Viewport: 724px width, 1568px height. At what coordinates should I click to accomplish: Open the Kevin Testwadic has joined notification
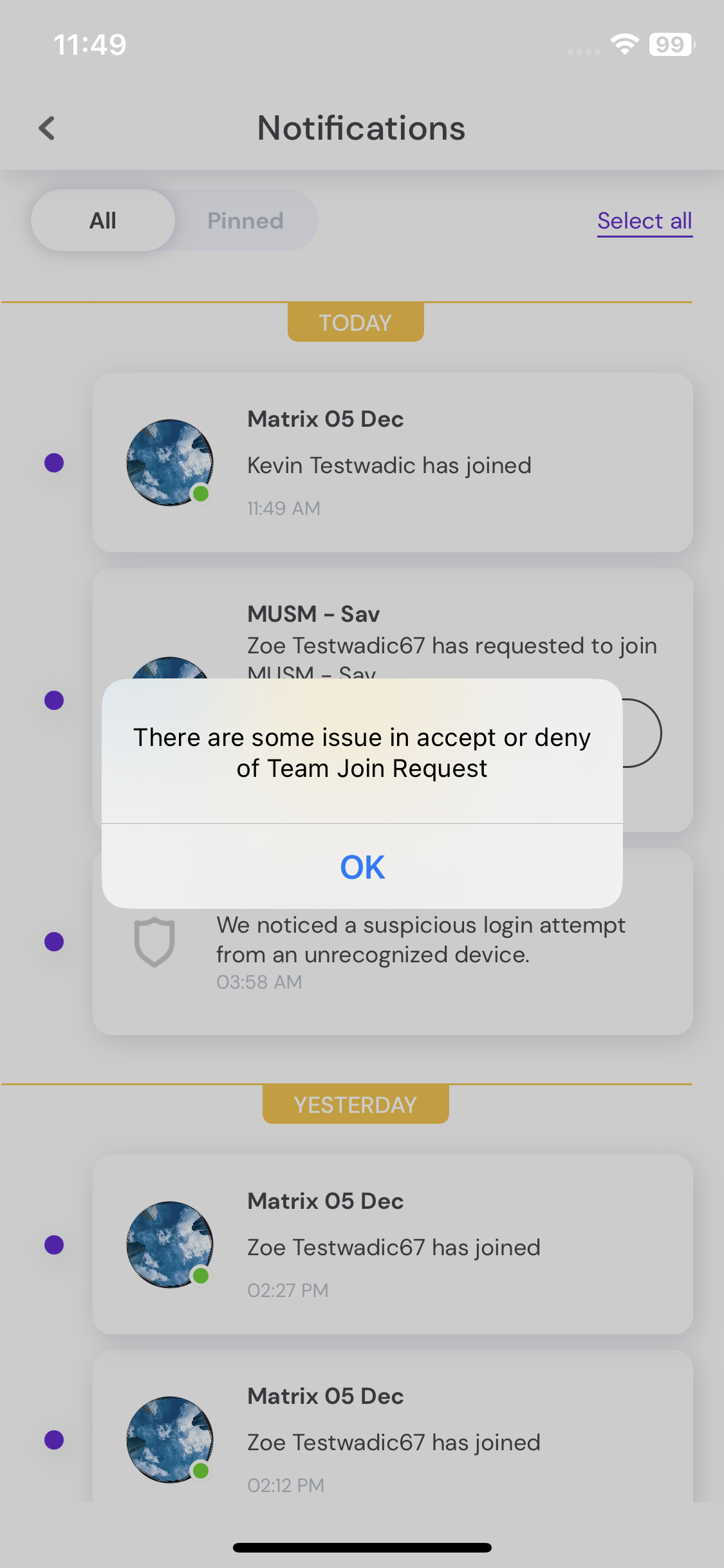tap(393, 463)
